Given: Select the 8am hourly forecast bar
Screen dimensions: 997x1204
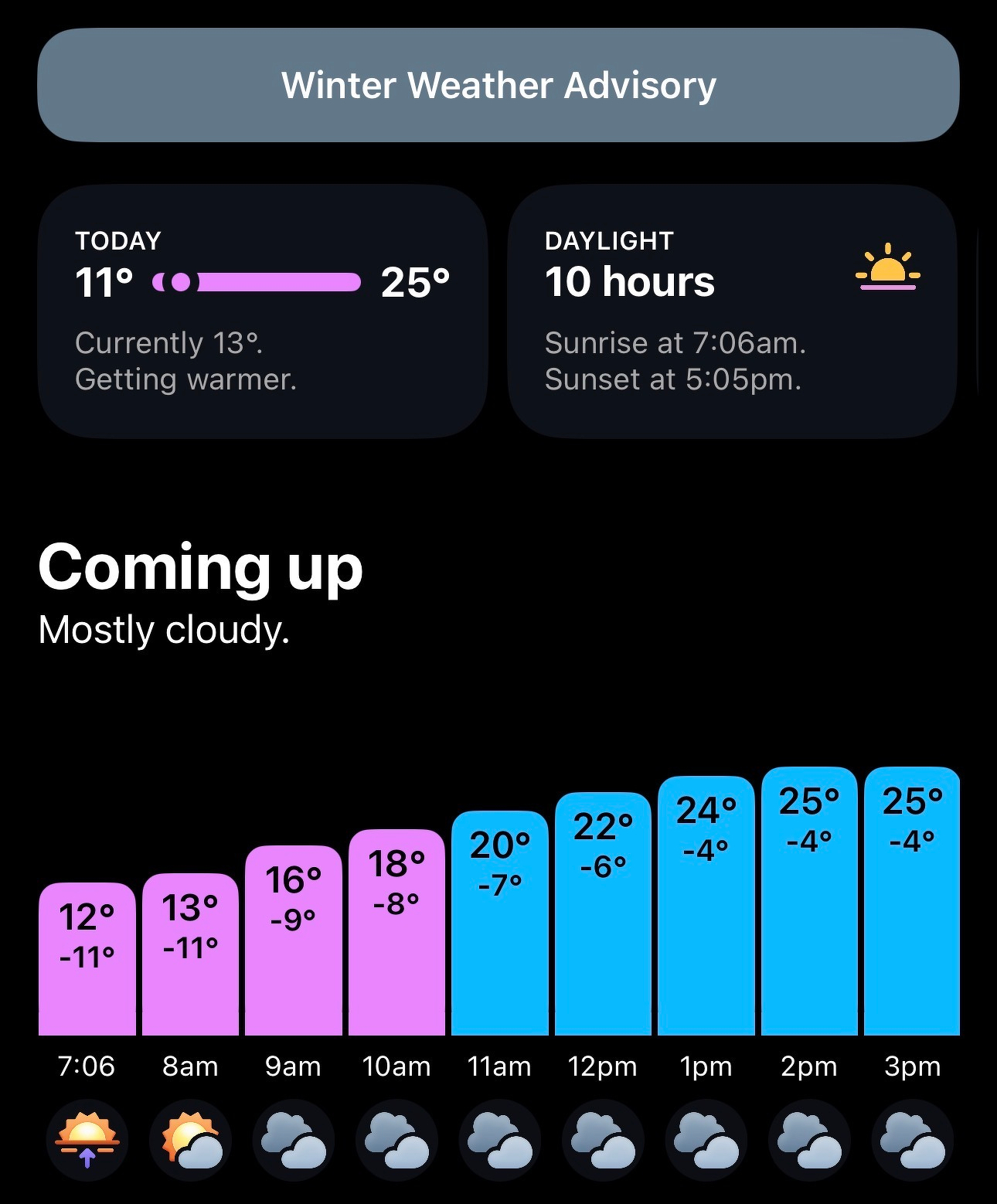Looking at the screenshot, I should [x=190, y=954].
